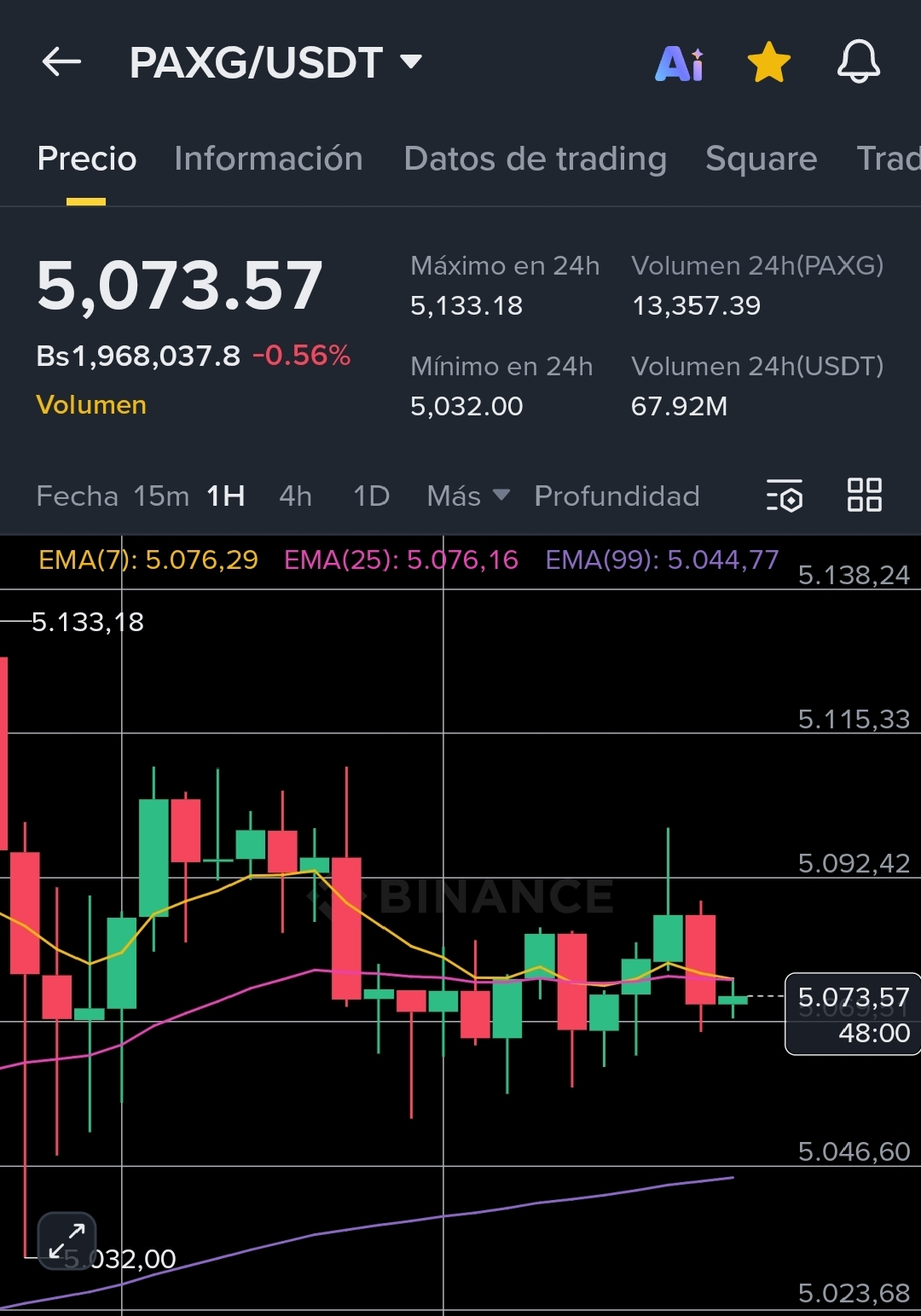This screenshot has height=1316, width=921.
Task: Select the Precio tab
Action: click(x=86, y=159)
